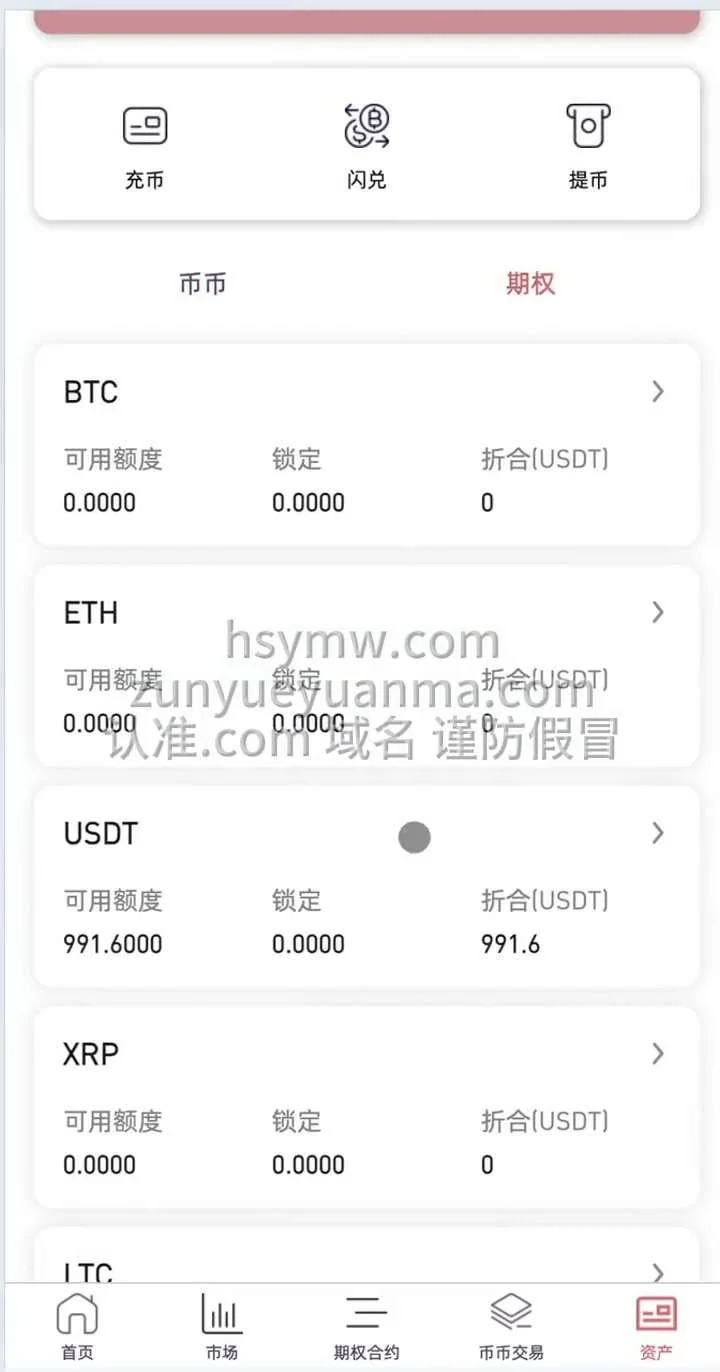Open 币币交易 in bottom navigation

(511, 1326)
